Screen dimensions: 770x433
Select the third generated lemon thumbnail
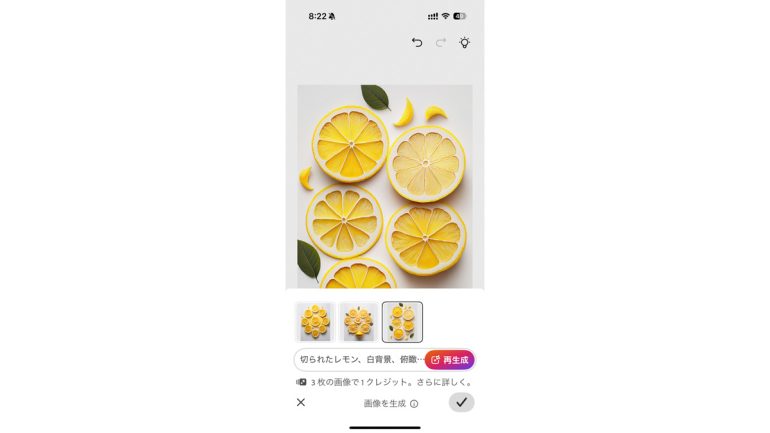click(402, 322)
